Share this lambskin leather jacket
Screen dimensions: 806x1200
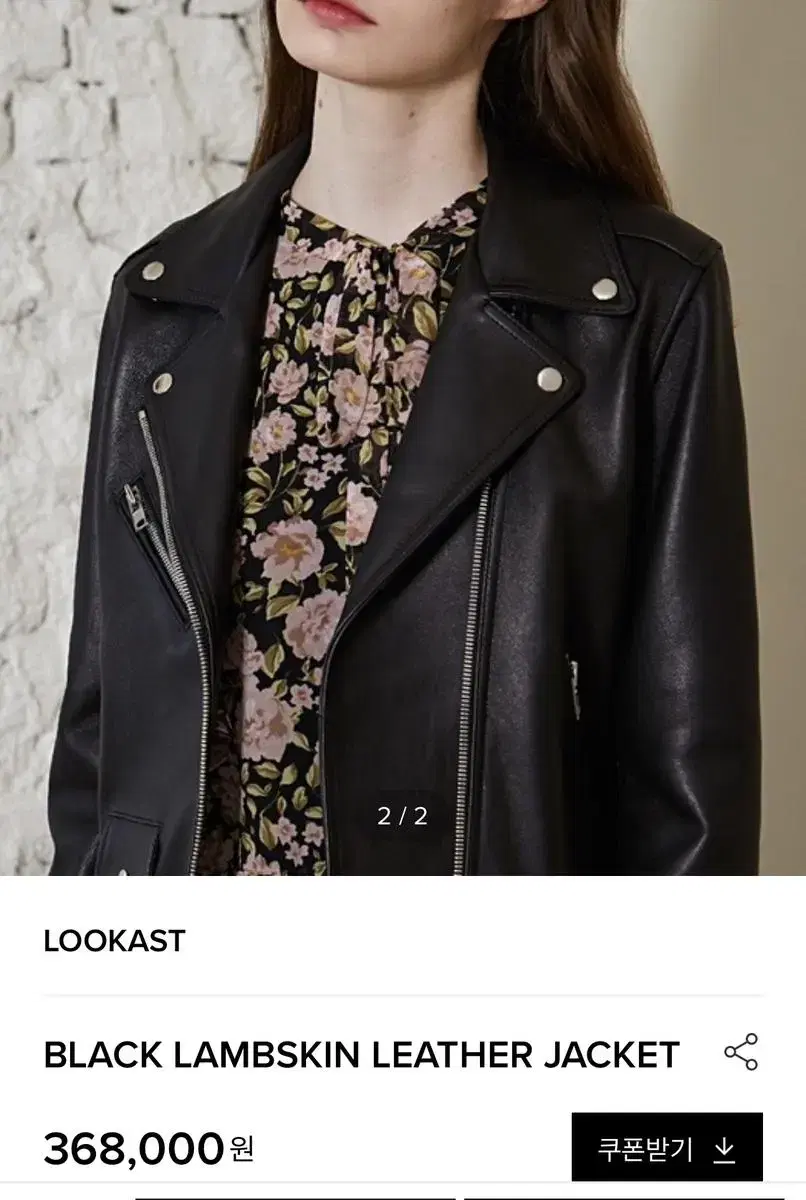740,1053
